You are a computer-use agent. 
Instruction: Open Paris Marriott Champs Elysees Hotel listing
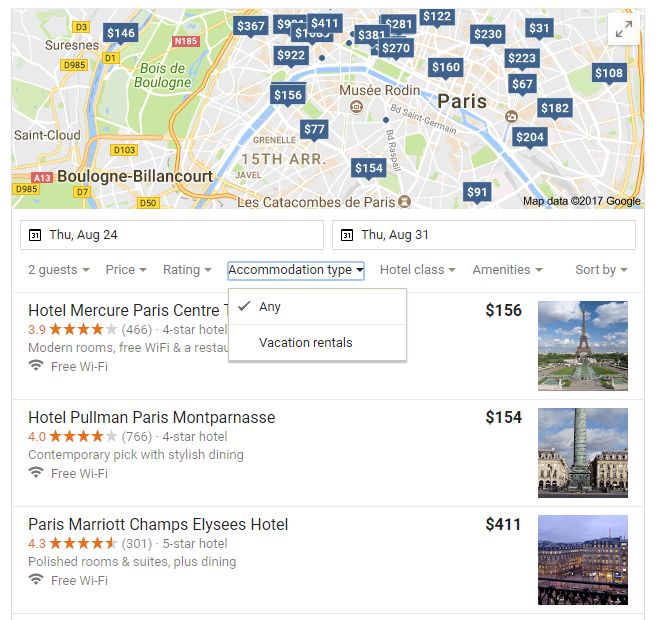[x=158, y=524]
